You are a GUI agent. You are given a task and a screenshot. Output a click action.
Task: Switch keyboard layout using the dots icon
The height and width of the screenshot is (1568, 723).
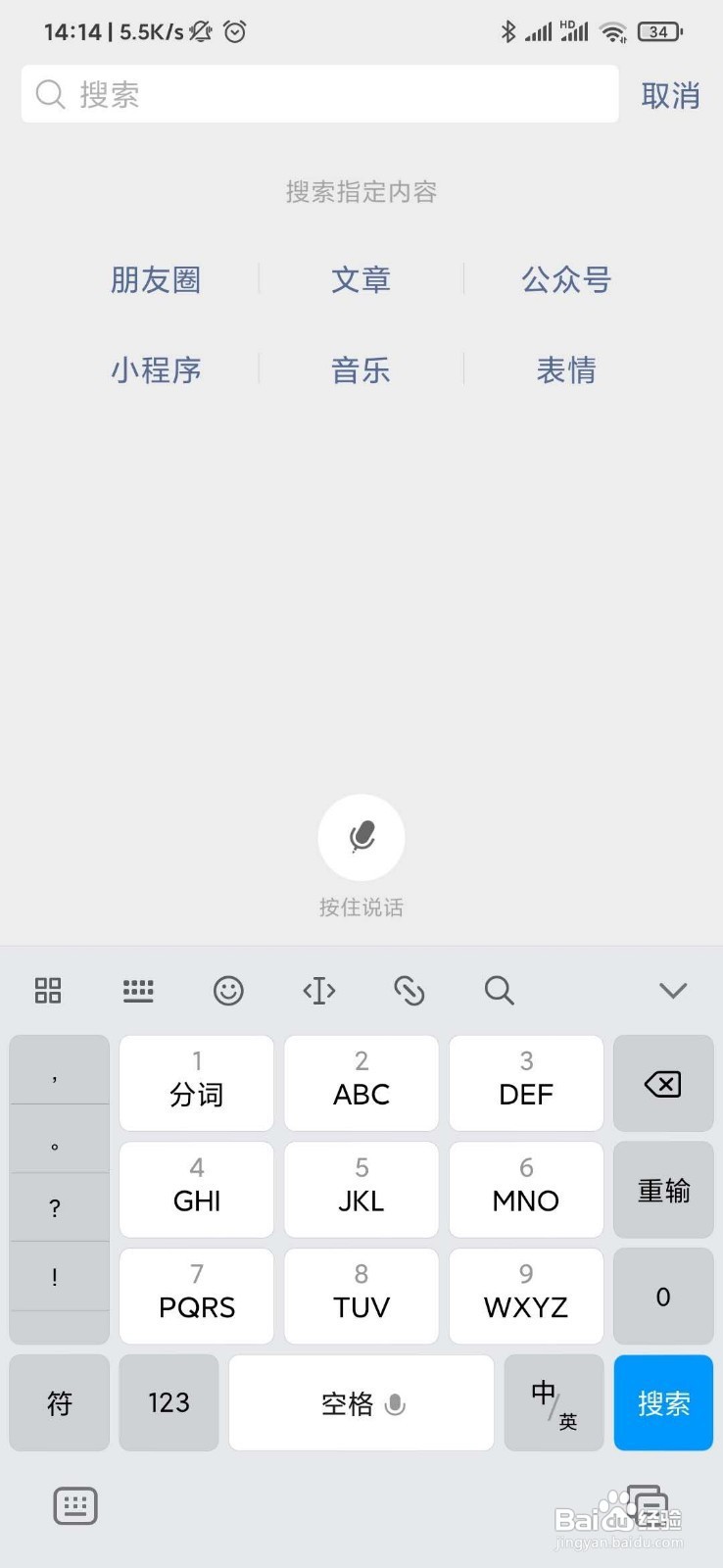pos(138,991)
